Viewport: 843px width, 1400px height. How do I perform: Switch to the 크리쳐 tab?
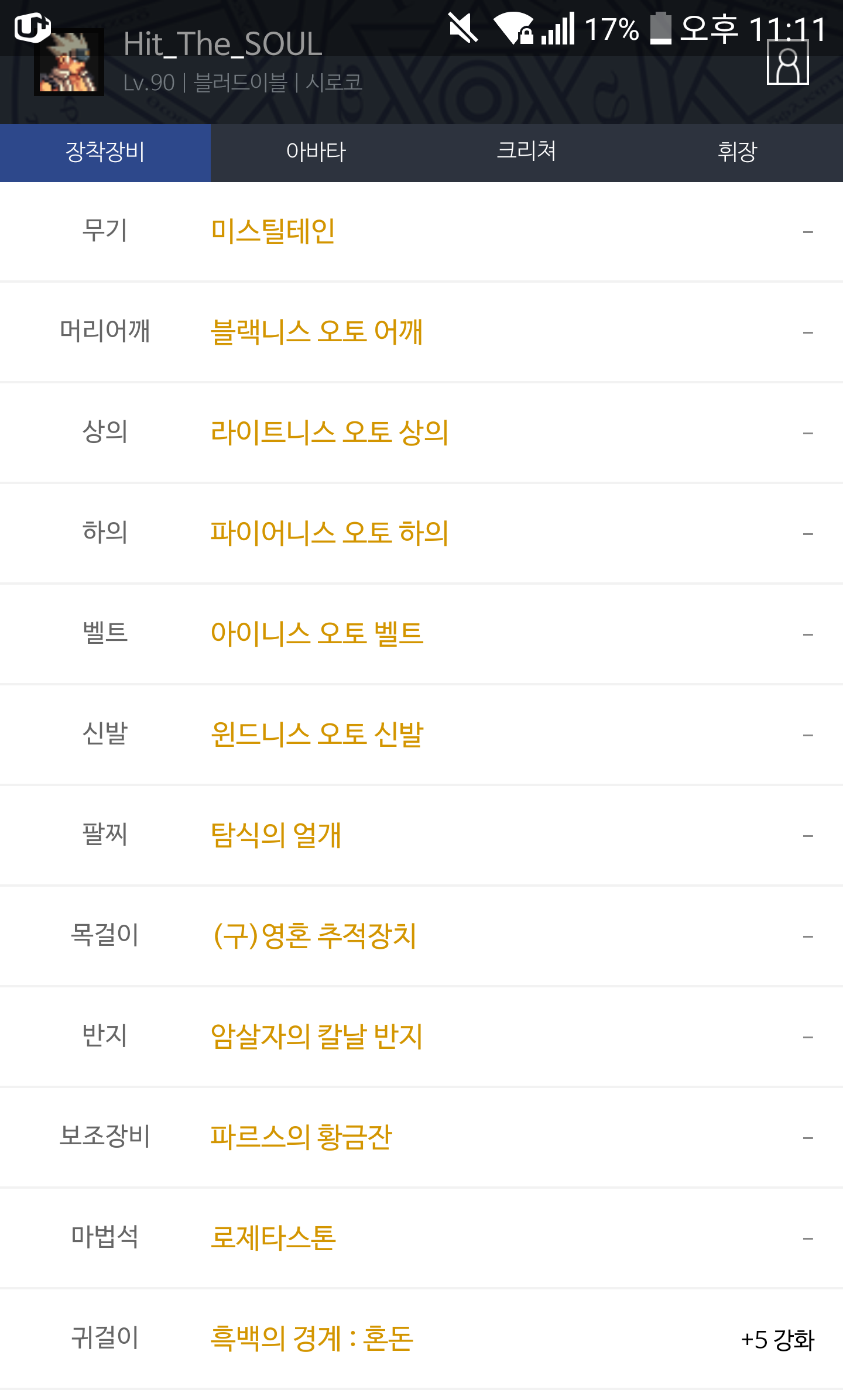(526, 152)
